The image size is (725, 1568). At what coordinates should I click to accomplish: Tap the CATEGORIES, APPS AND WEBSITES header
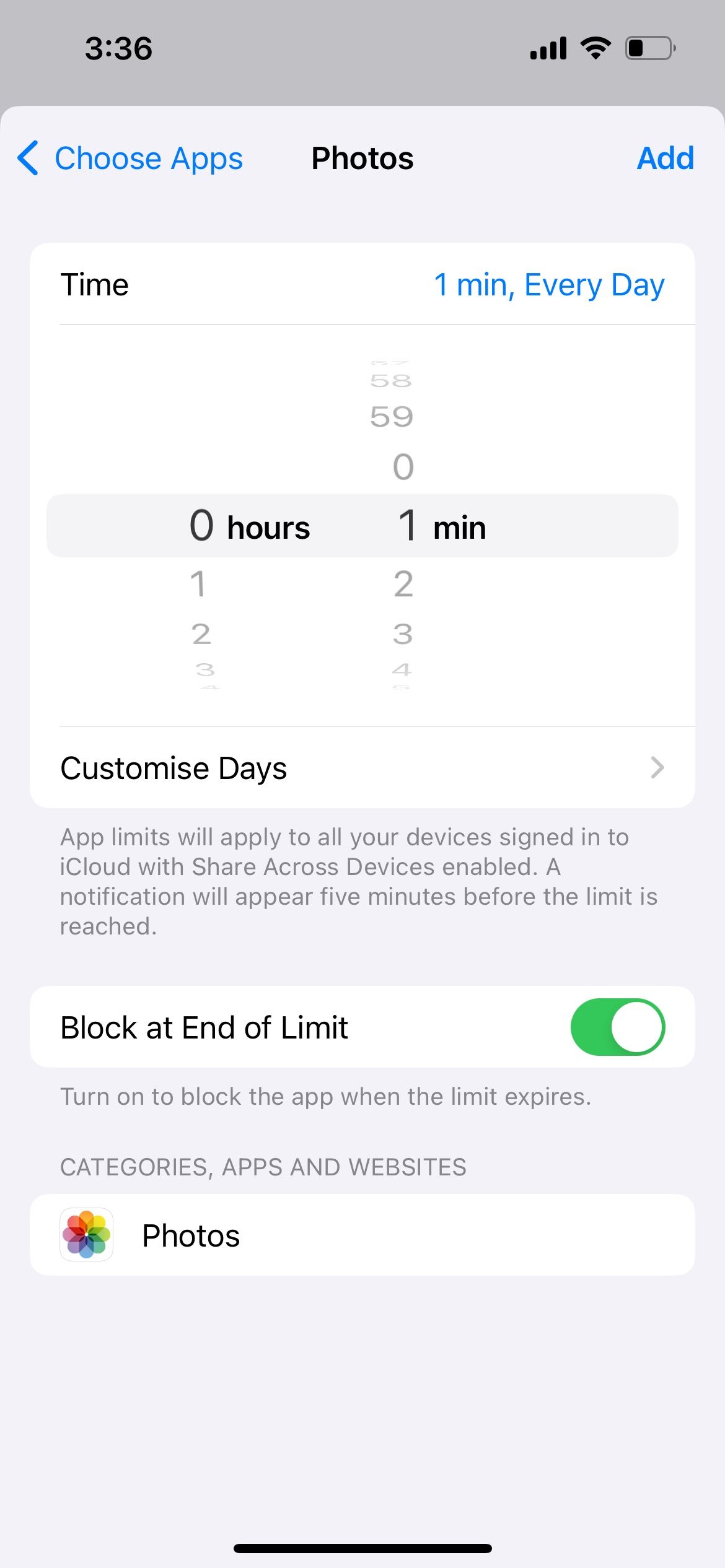(x=263, y=1167)
